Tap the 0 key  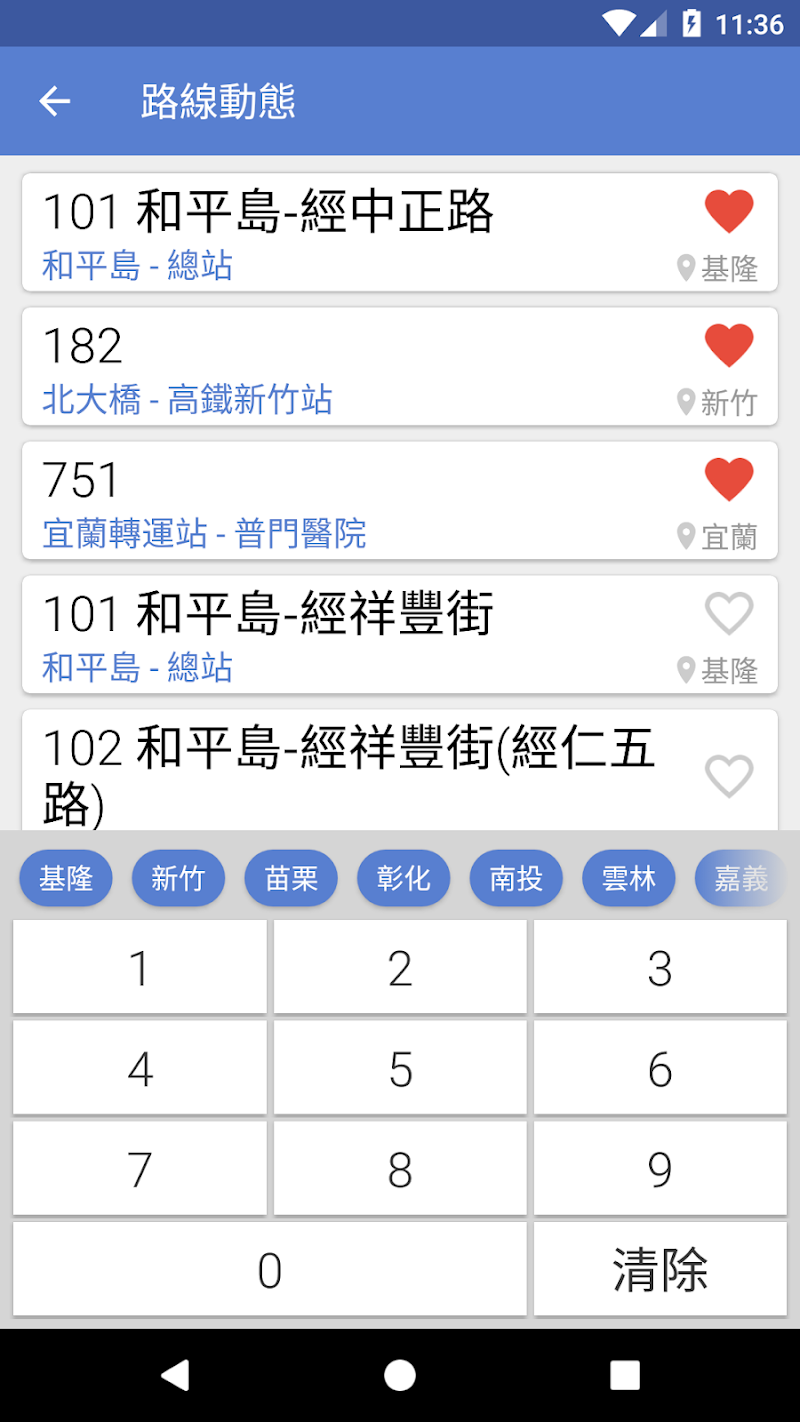[x=269, y=1270]
